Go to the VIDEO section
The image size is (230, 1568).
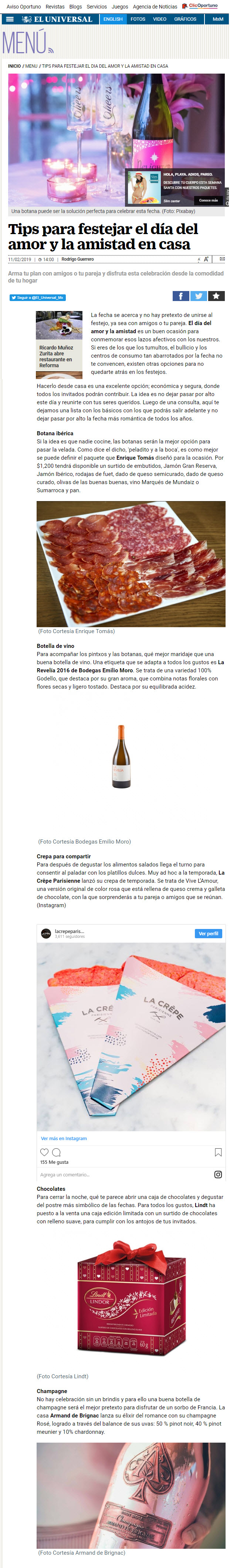(x=159, y=19)
